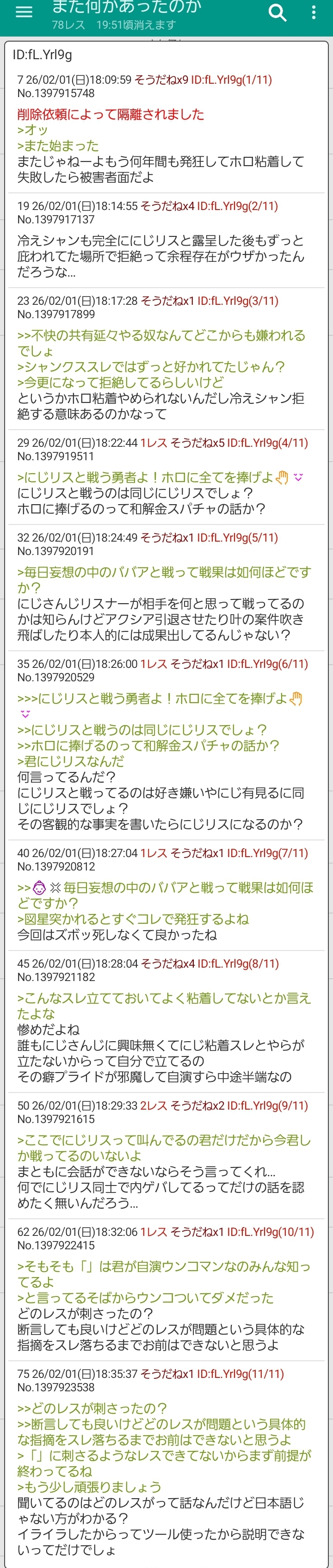Tap そうだねx9 on post 7
This screenshot has width=333, height=1568.
coord(161,80)
